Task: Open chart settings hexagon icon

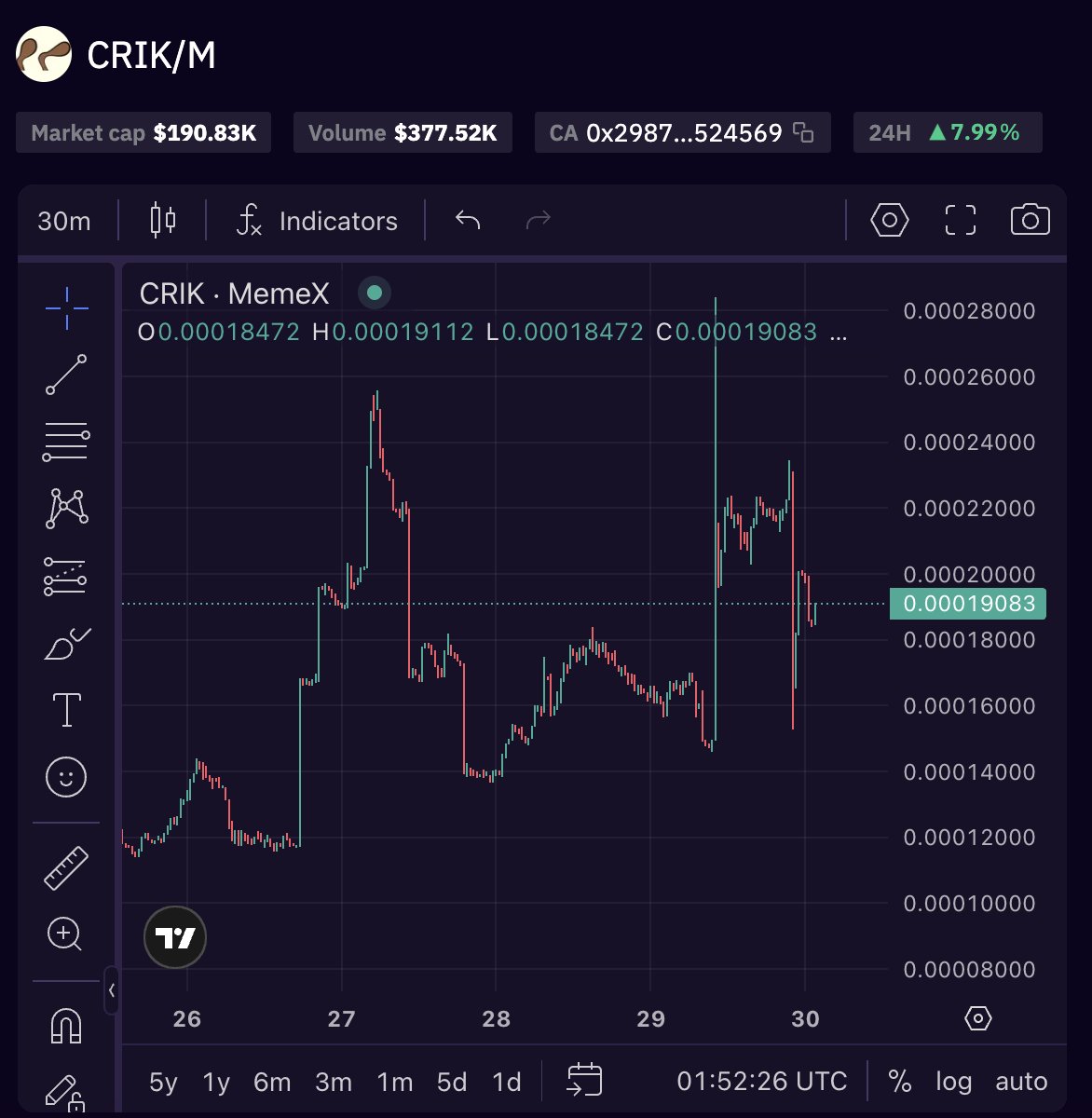Action: [889, 220]
